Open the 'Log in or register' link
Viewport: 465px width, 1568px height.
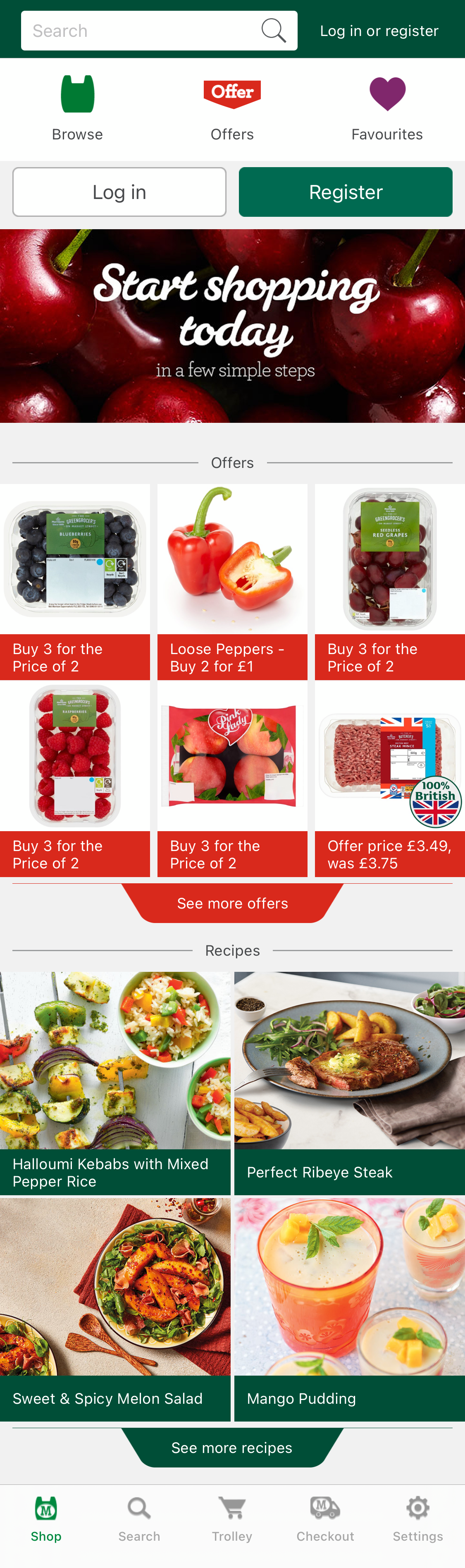379,31
